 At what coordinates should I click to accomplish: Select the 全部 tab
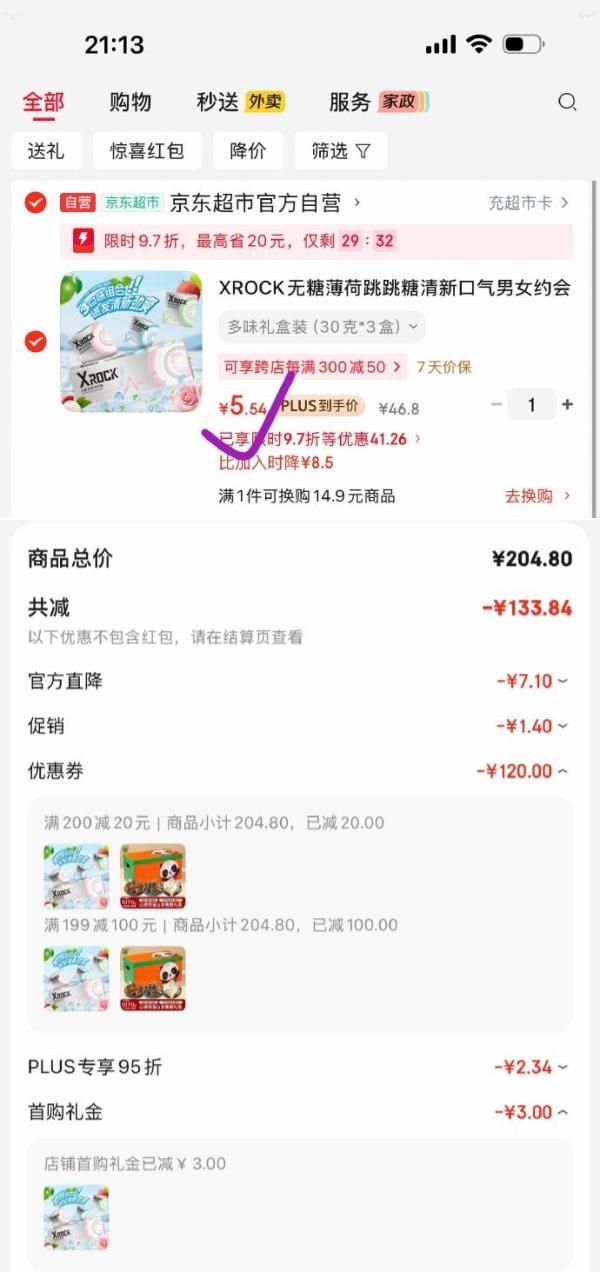coord(43,102)
